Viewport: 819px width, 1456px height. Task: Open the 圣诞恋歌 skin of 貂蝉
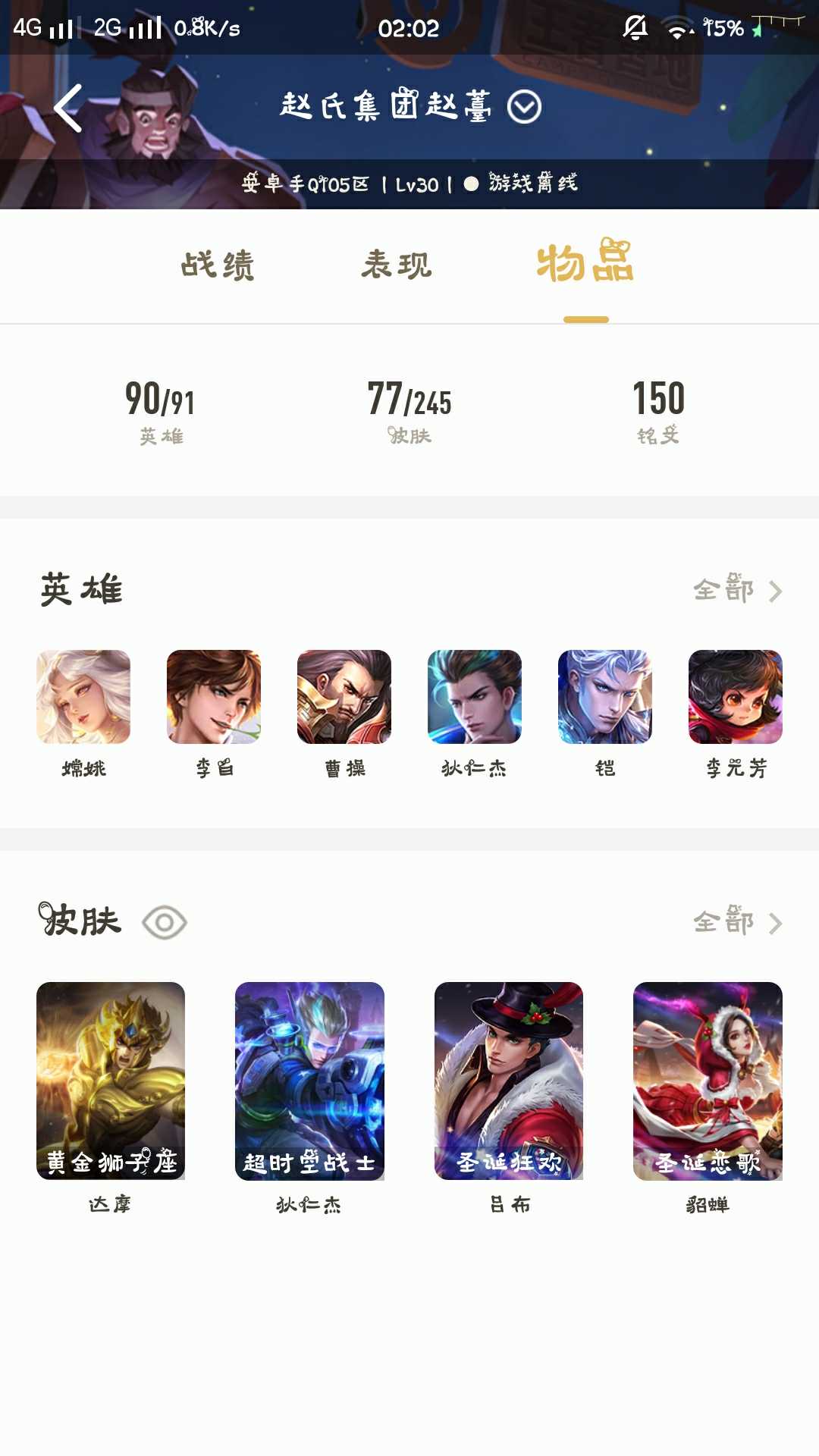pos(708,1081)
